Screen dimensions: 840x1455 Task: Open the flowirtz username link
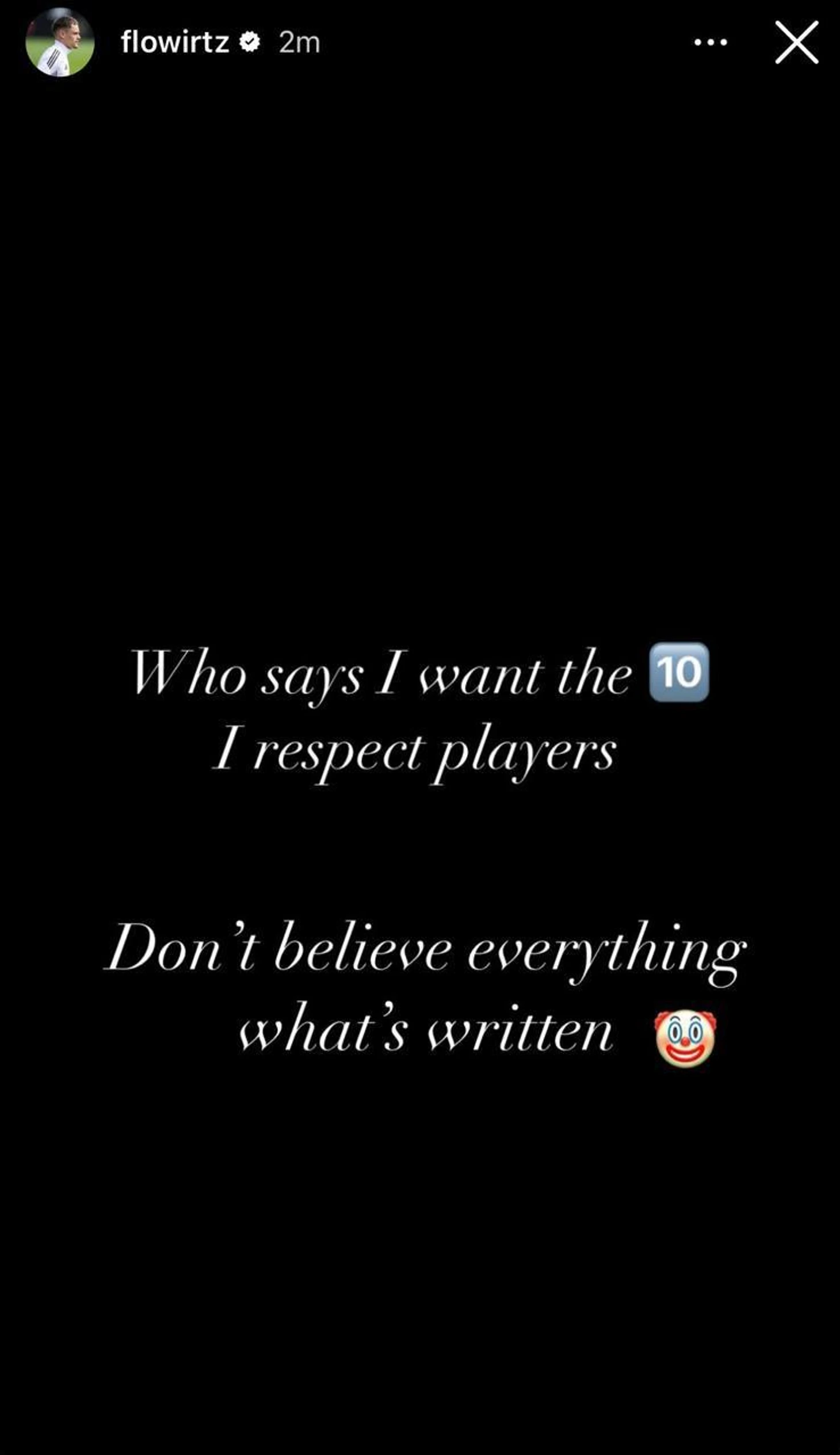[x=175, y=42]
